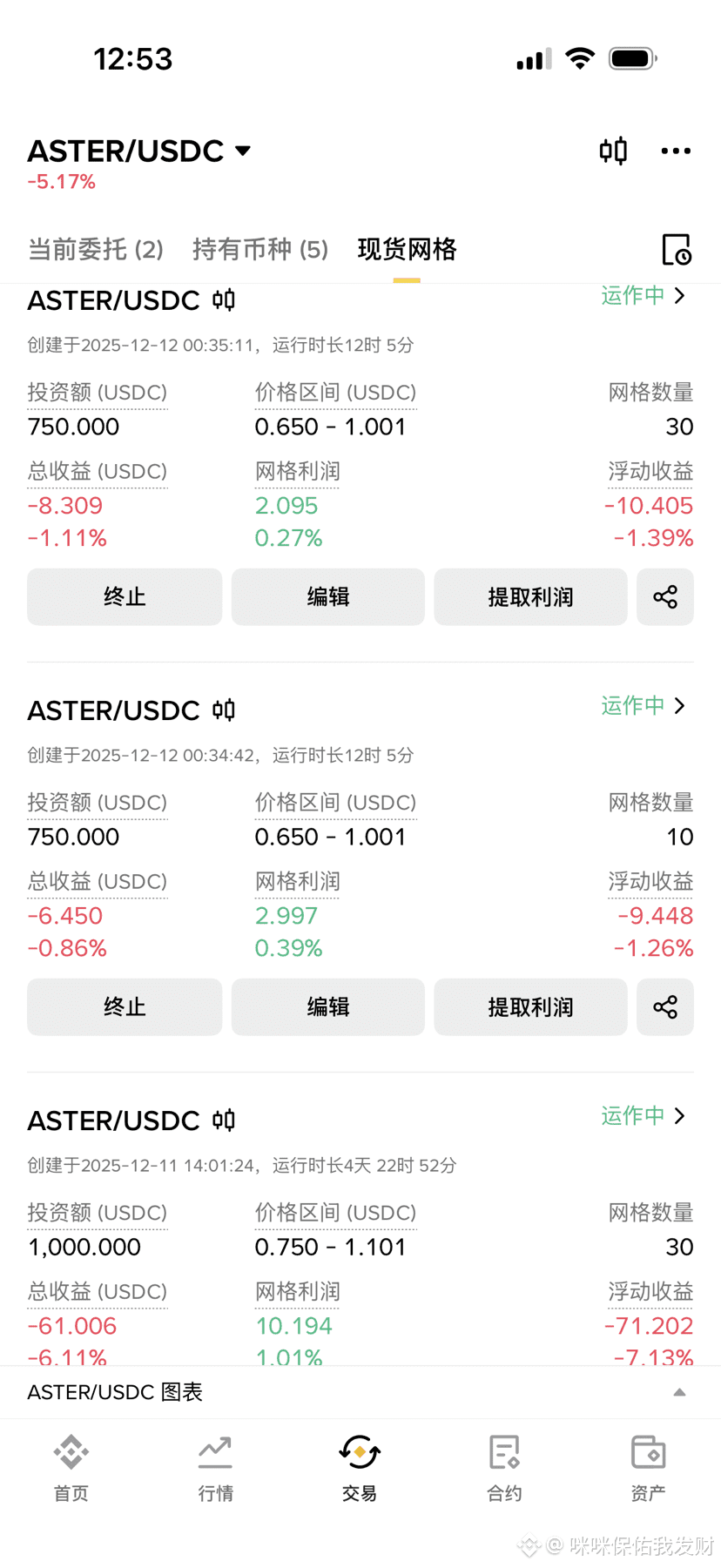Tap 编辑 on the 10-grid bot
721x1568 pixels.
tap(328, 1007)
